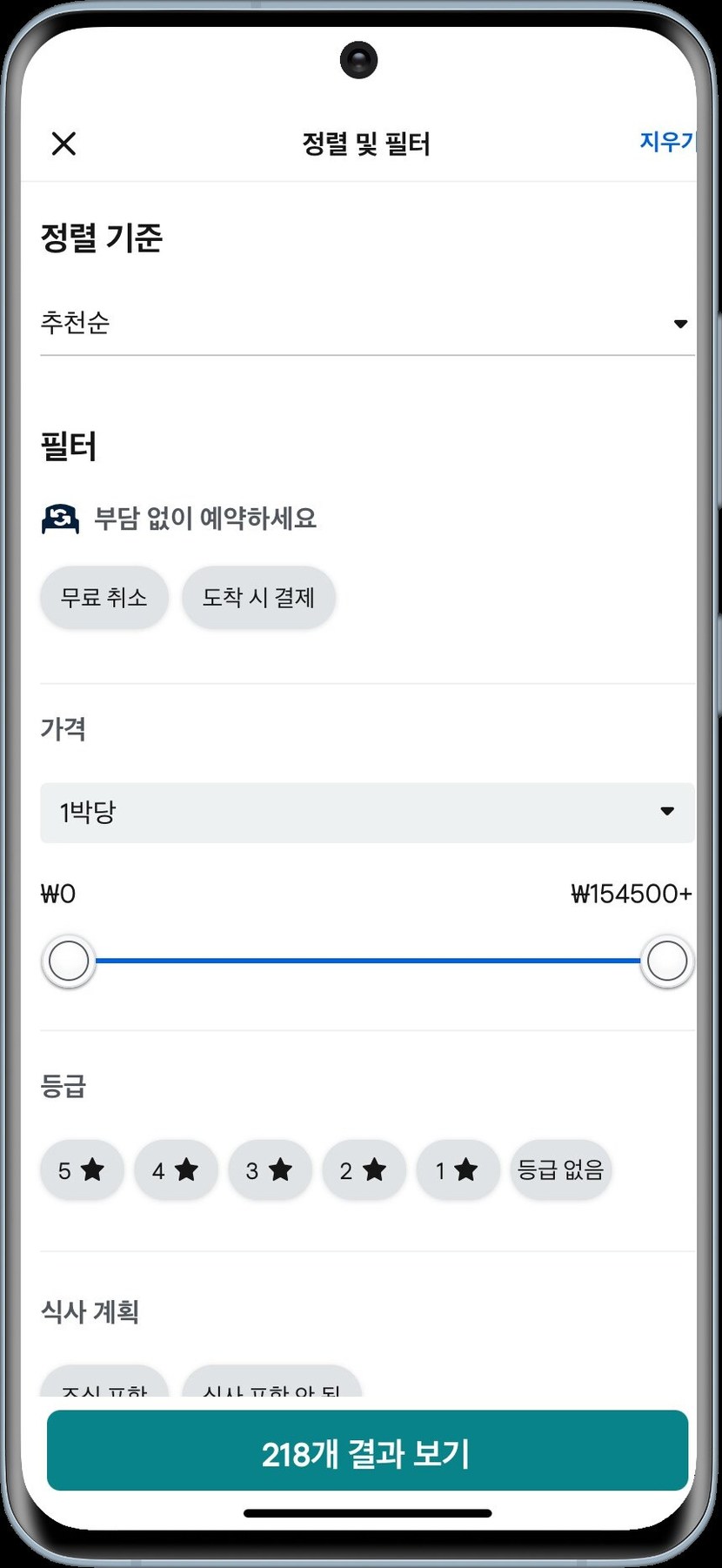Select the 무료 취소 filter chip
Viewport: 722px width, 1568px height.
pos(104,598)
